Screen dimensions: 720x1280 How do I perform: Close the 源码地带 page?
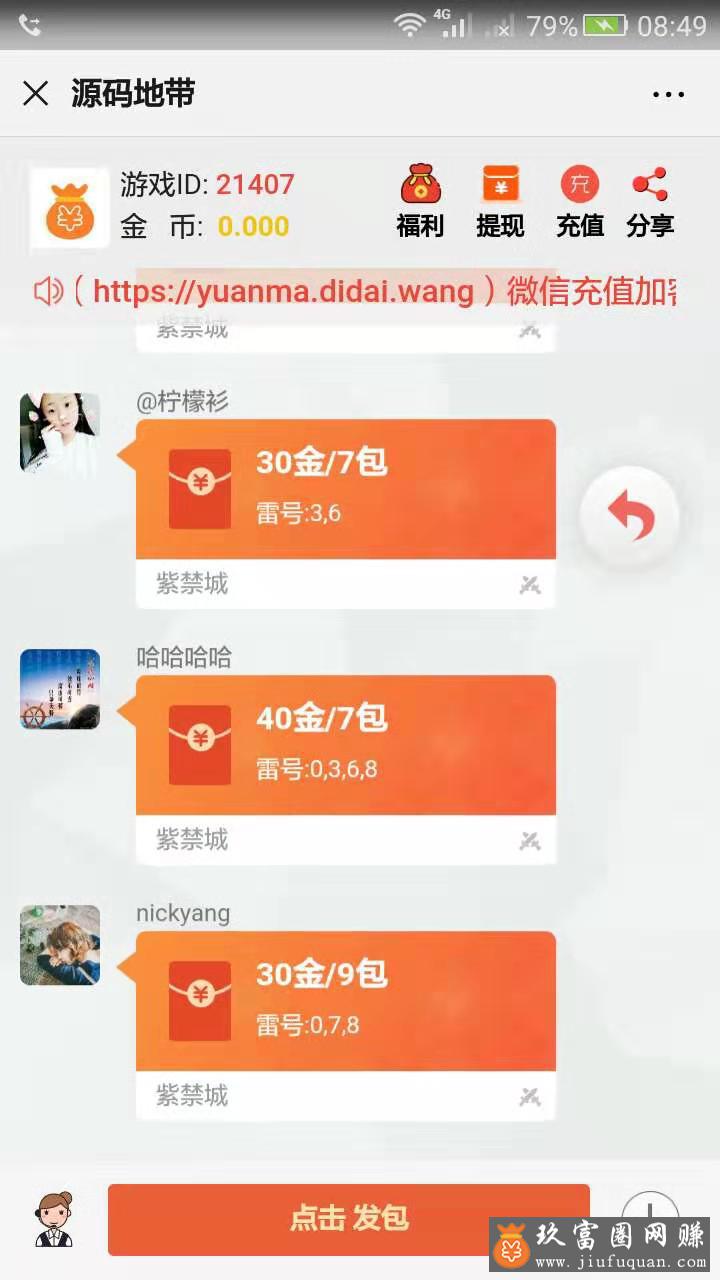click(x=36, y=94)
